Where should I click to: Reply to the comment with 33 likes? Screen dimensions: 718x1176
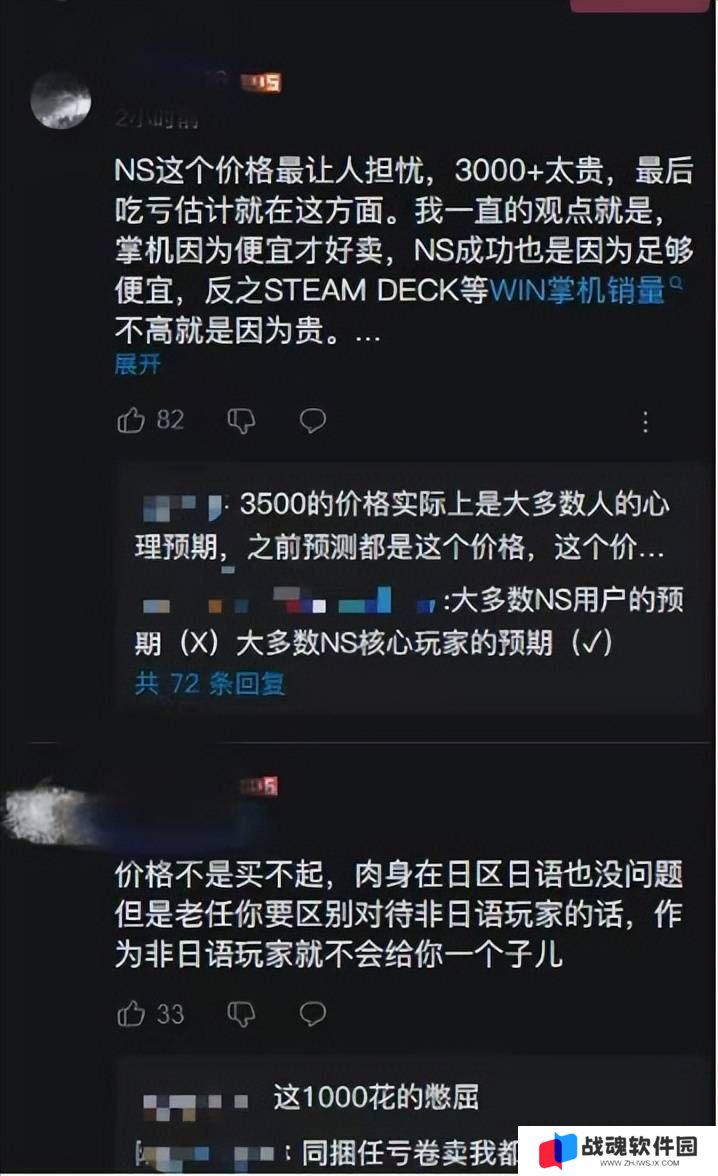click(x=313, y=1014)
